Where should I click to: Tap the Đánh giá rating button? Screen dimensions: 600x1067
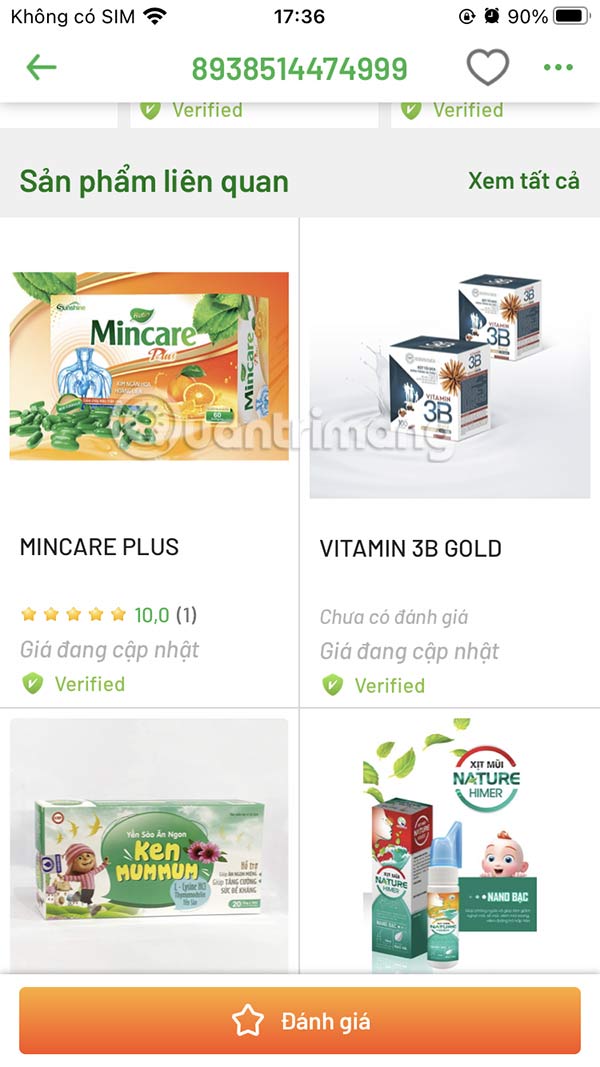(300, 1021)
